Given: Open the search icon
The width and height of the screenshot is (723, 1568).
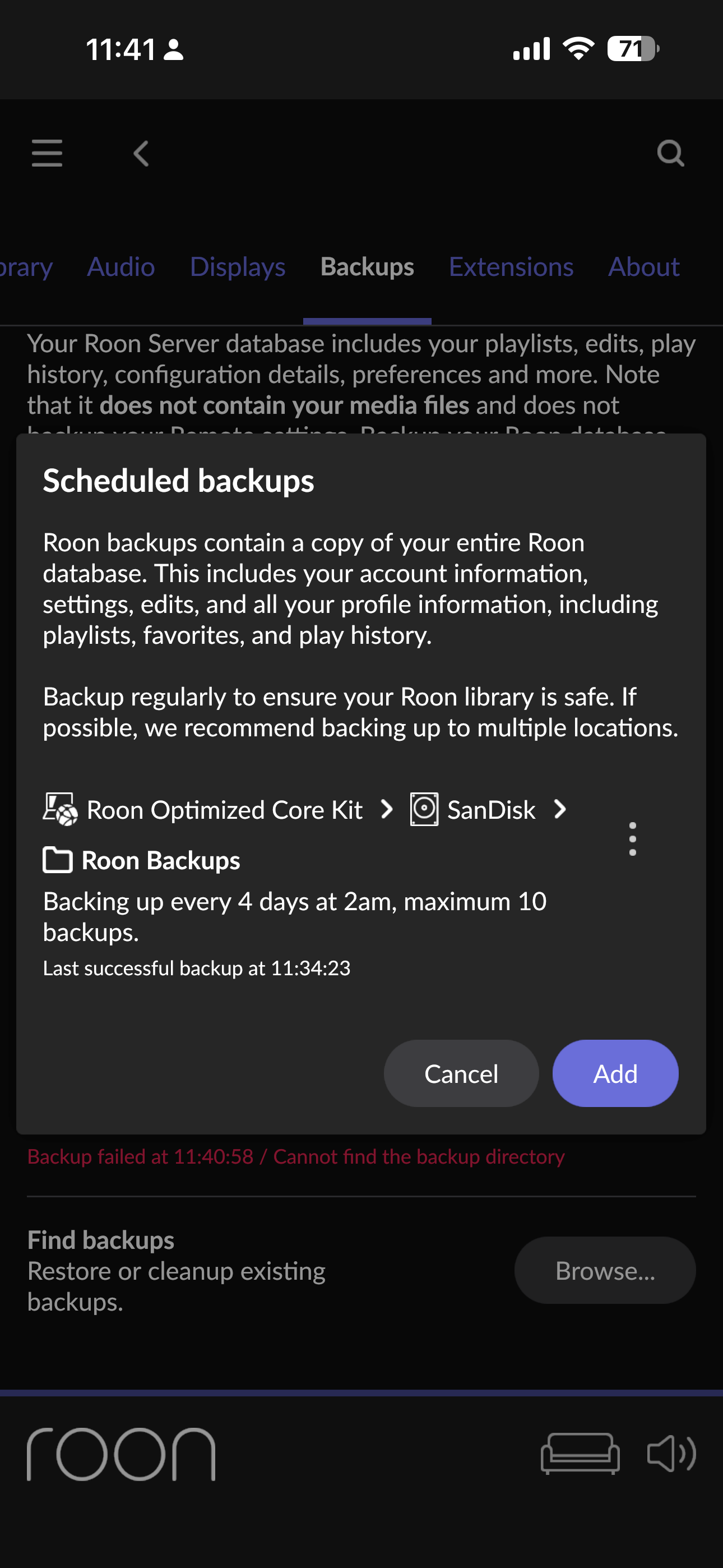Looking at the screenshot, I should point(671,153).
